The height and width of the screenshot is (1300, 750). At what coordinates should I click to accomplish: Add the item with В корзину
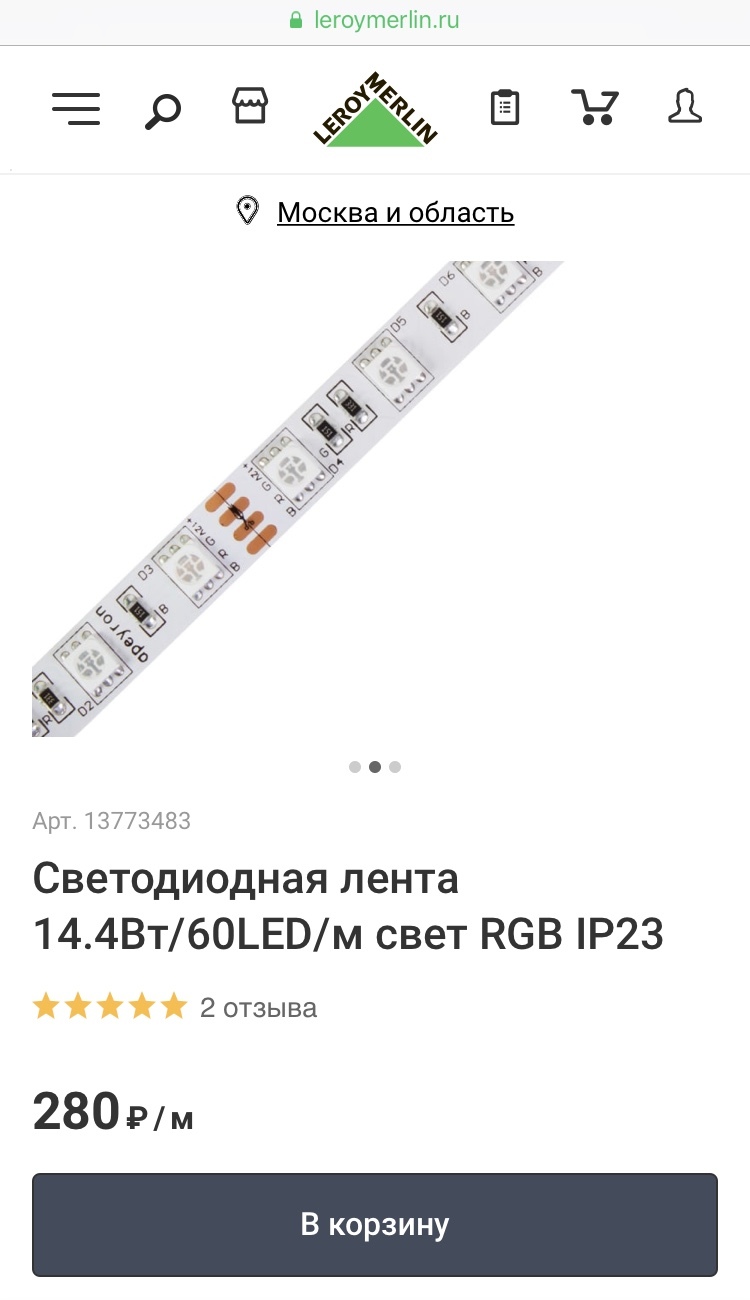click(x=375, y=1224)
